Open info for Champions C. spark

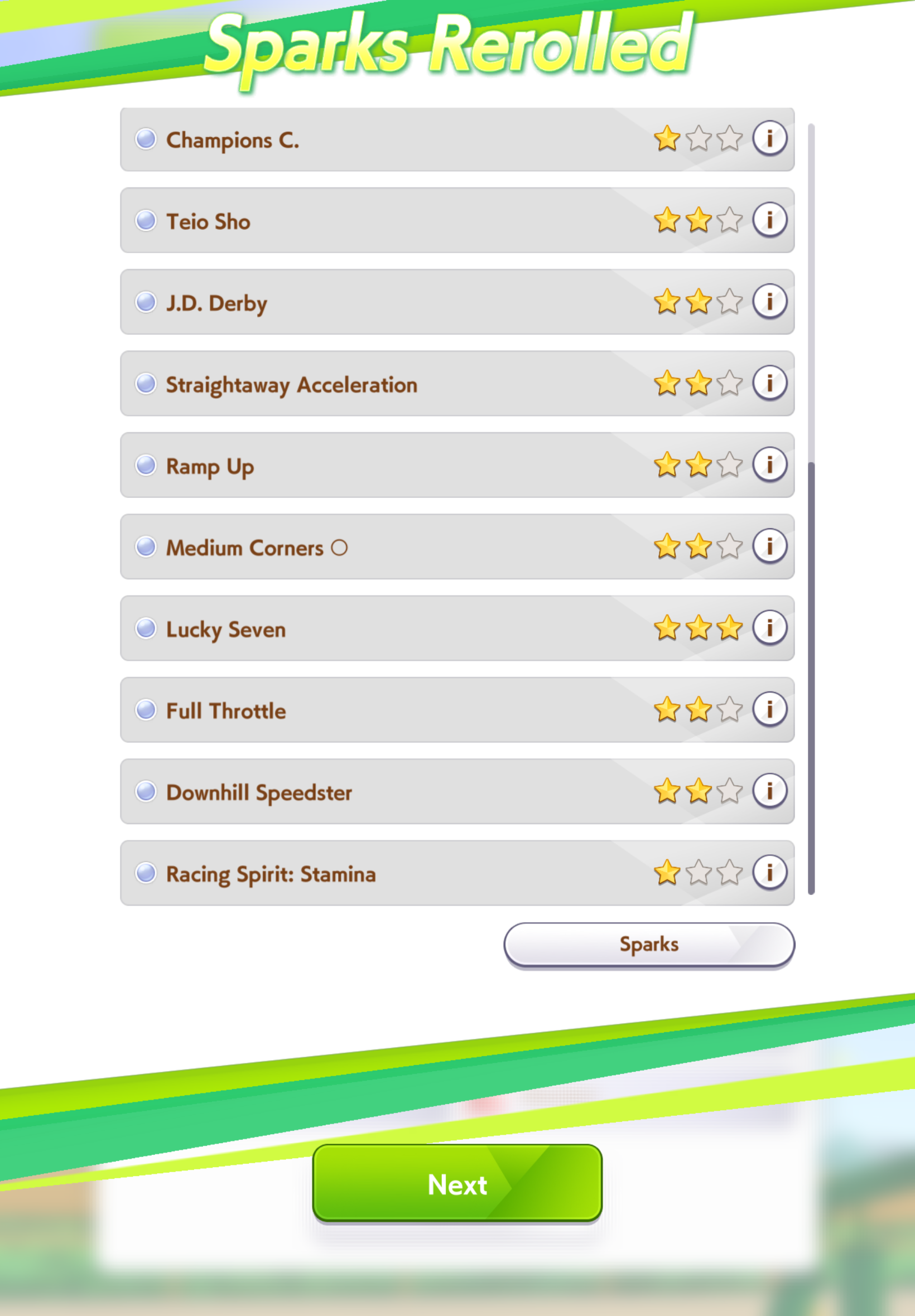(769, 138)
